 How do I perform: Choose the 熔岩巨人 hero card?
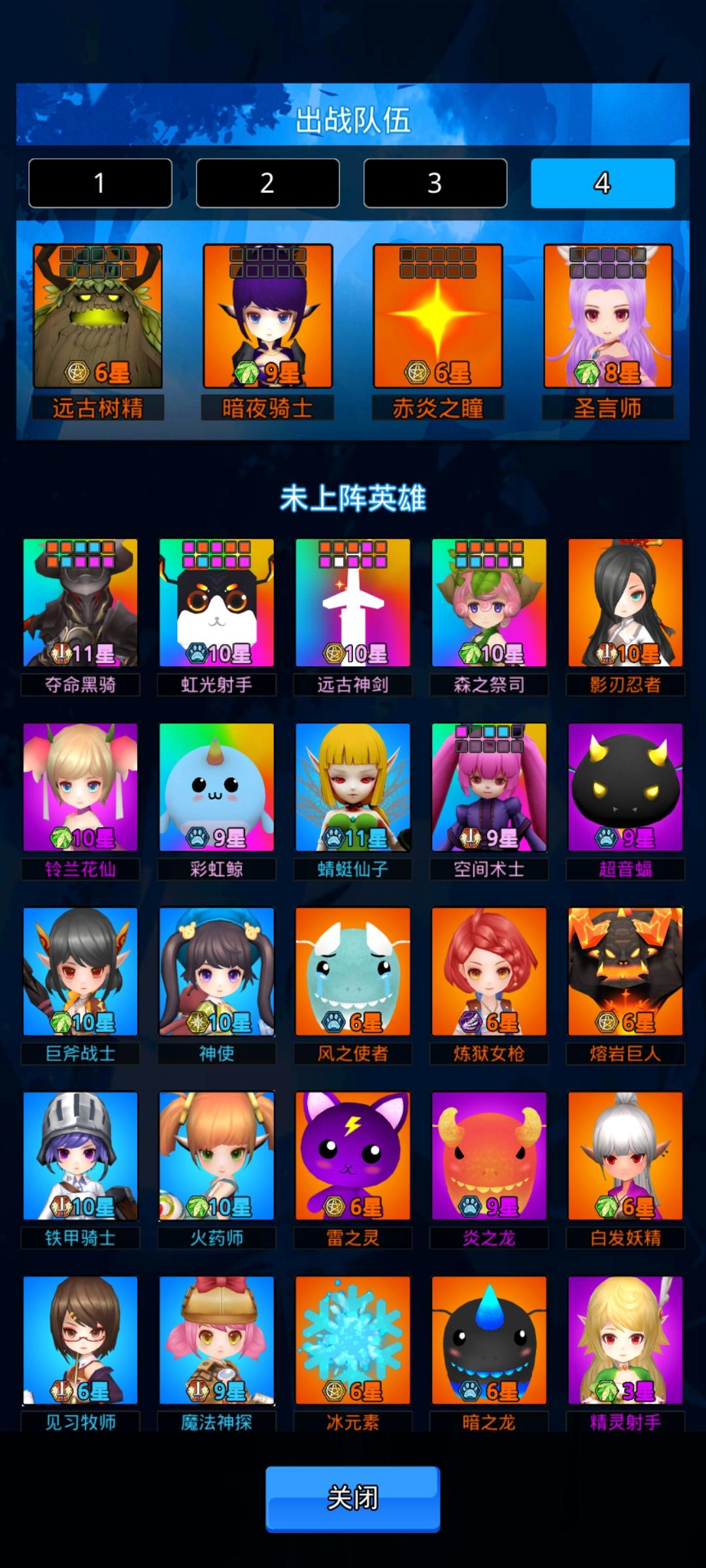626,971
